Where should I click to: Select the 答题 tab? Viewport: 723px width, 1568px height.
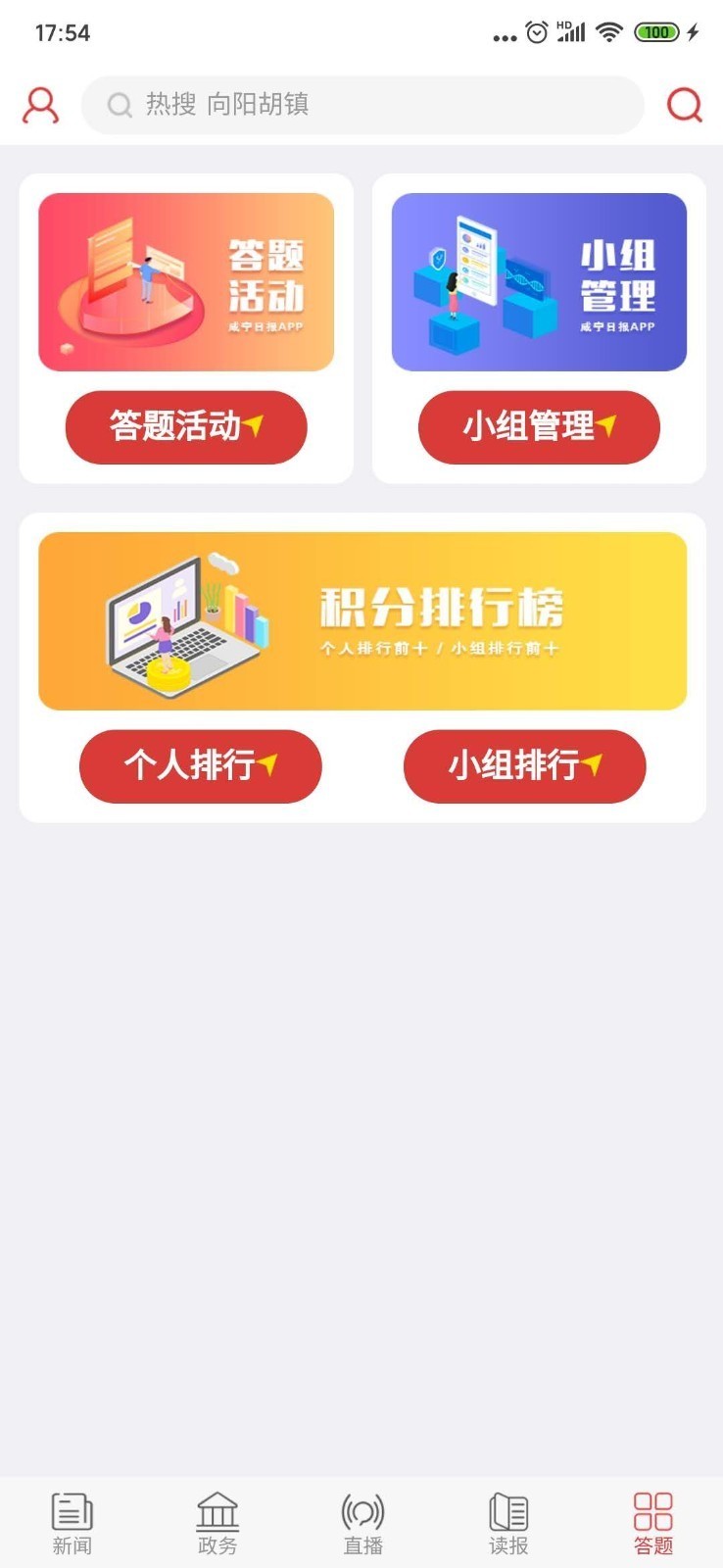click(x=652, y=1524)
